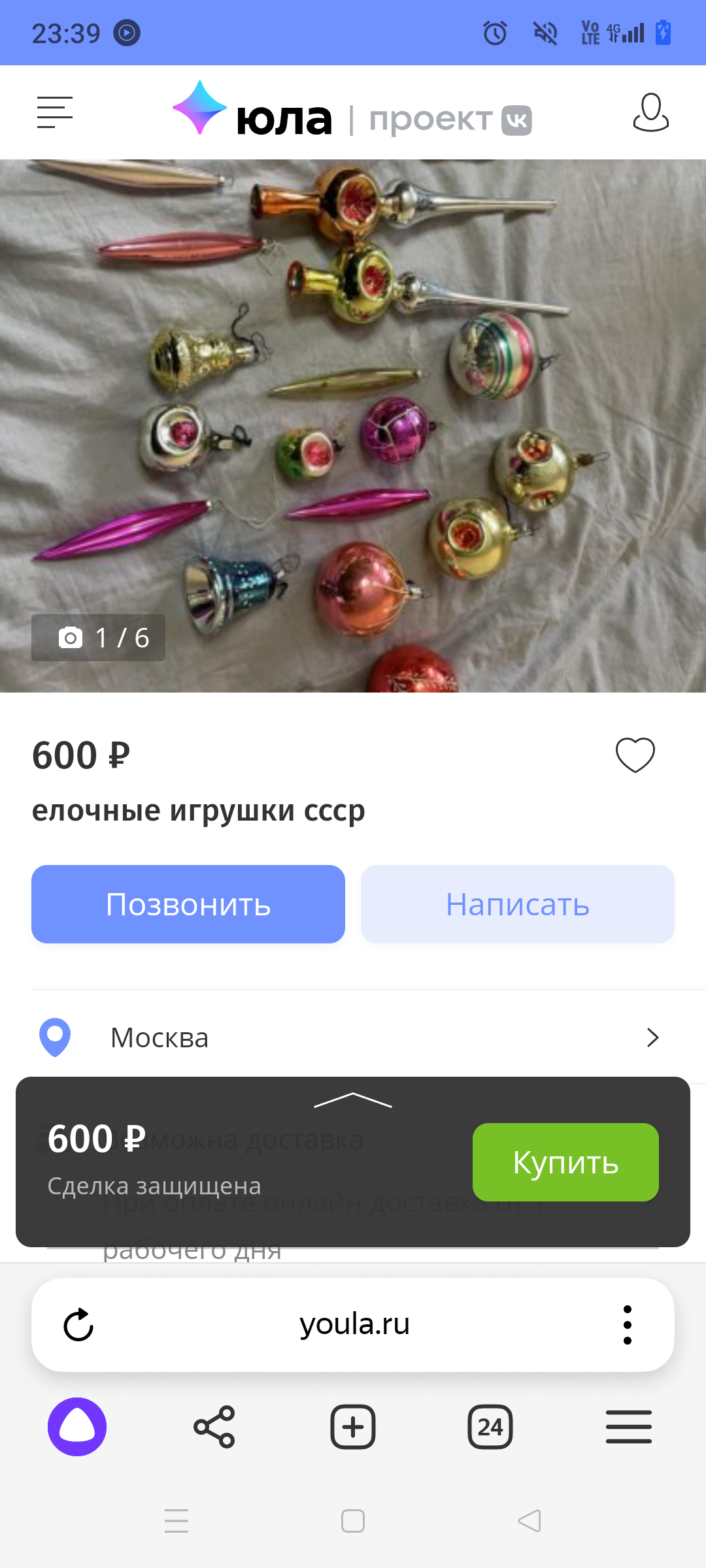
Task: Go back using system navigation button
Action: 529,1521
